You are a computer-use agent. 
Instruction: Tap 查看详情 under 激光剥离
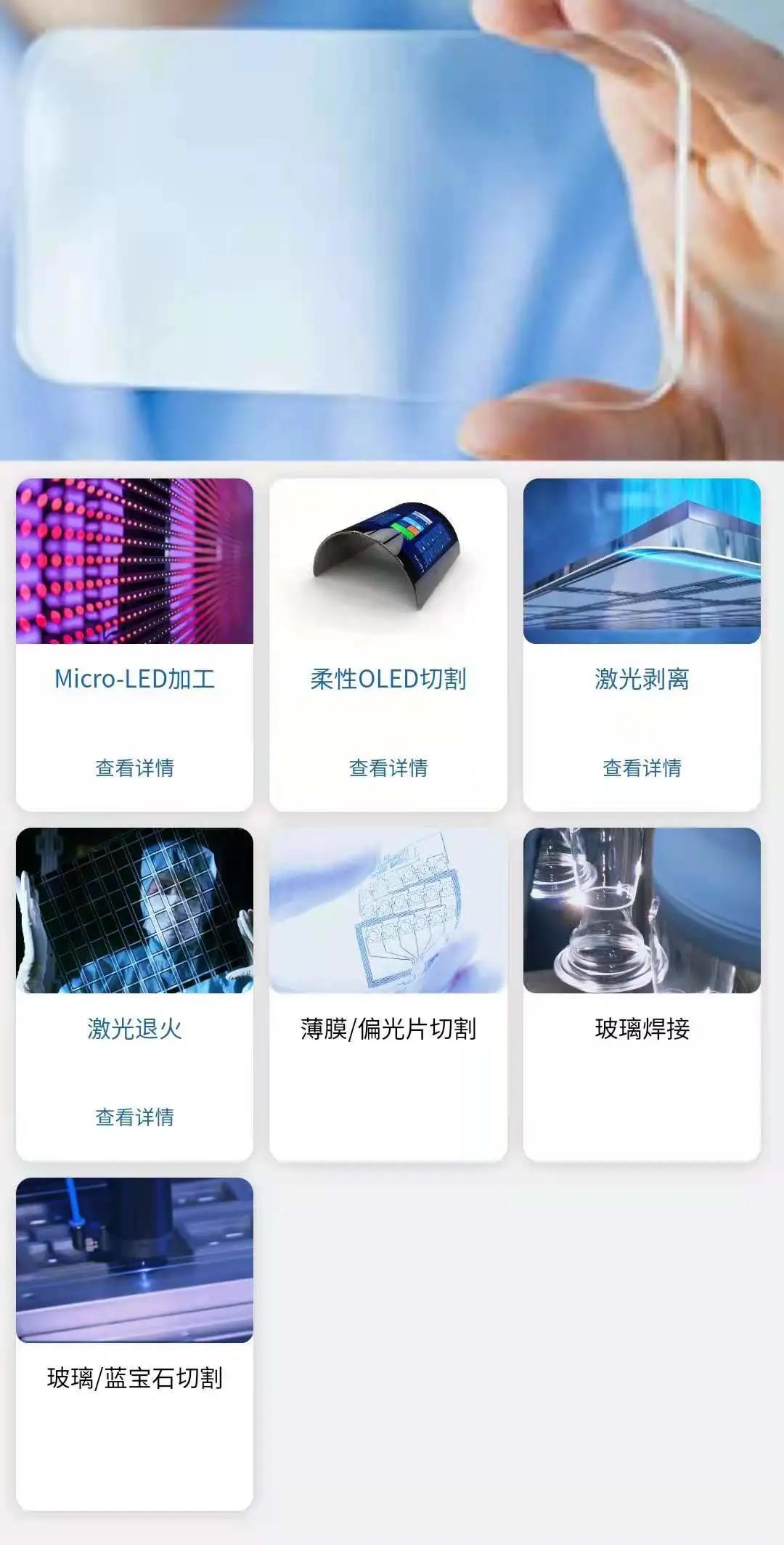tap(642, 768)
